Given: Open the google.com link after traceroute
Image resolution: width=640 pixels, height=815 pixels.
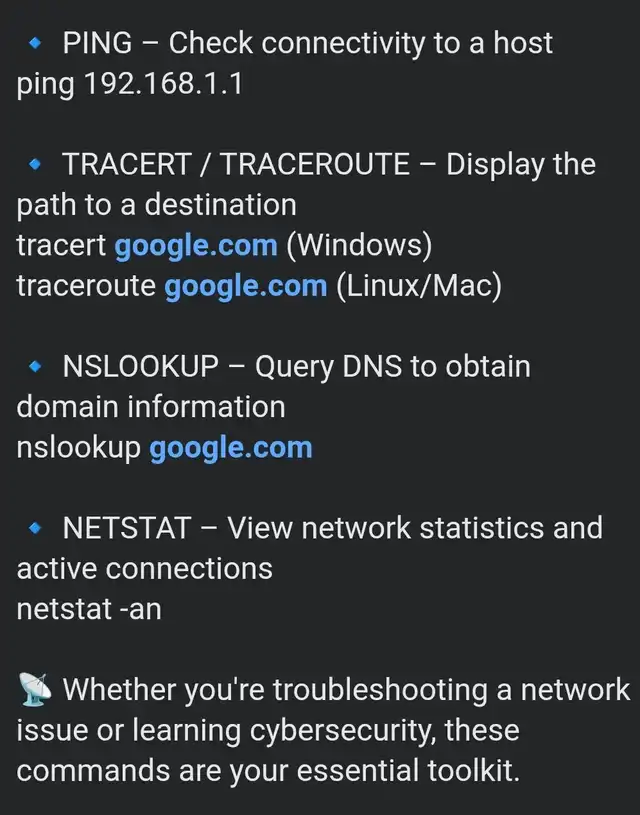Looking at the screenshot, I should 245,287.
